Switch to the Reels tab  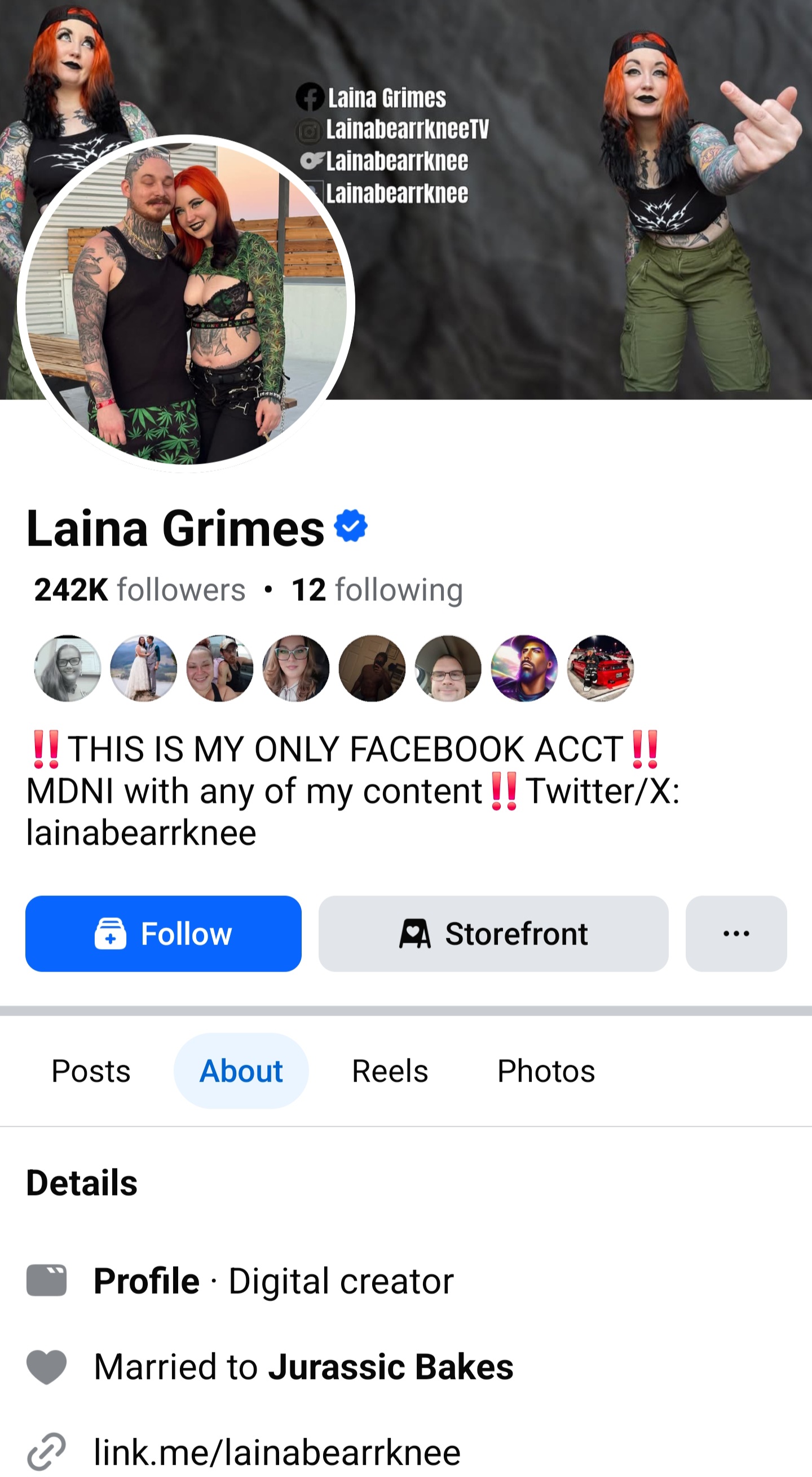point(390,1070)
